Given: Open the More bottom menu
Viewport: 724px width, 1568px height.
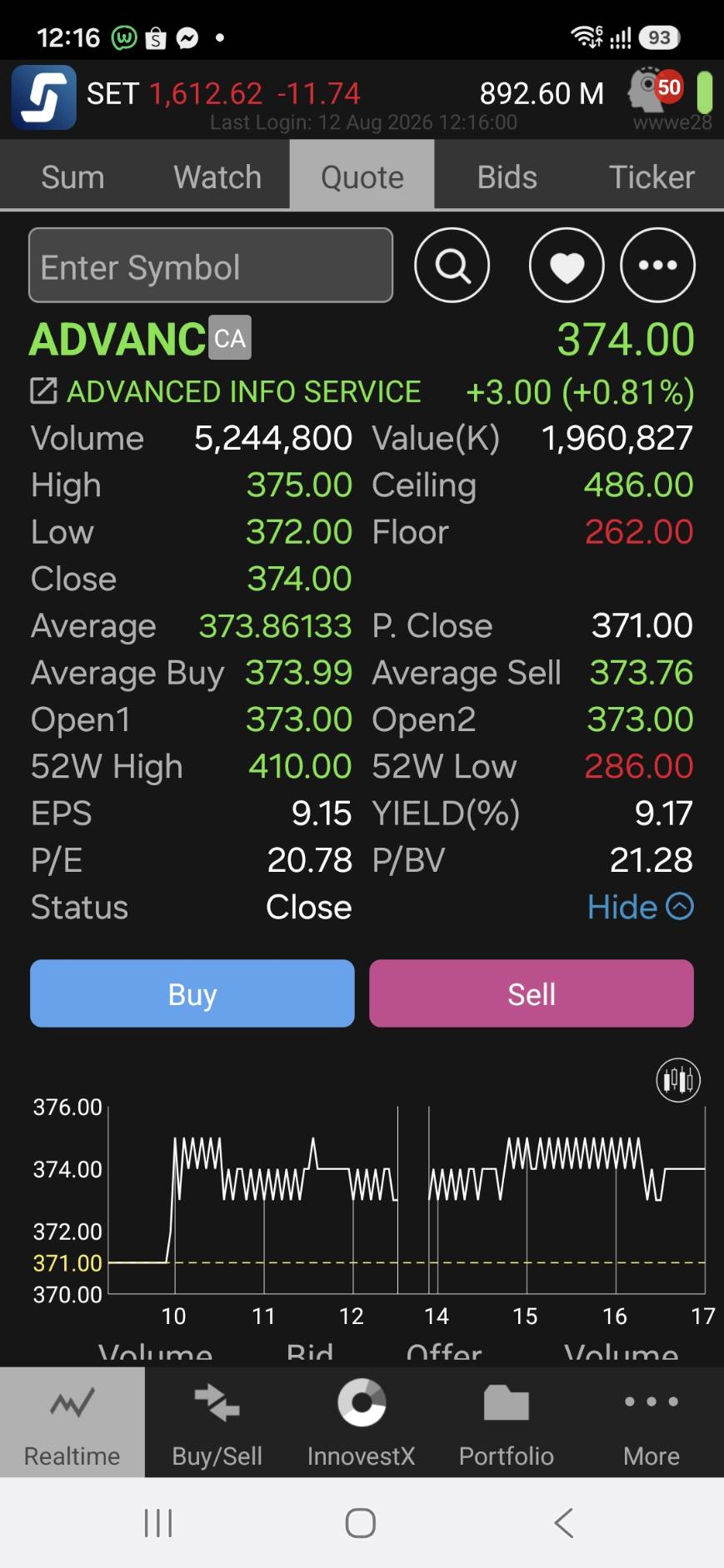Looking at the screenshot, I should [x=652, y=1423].
